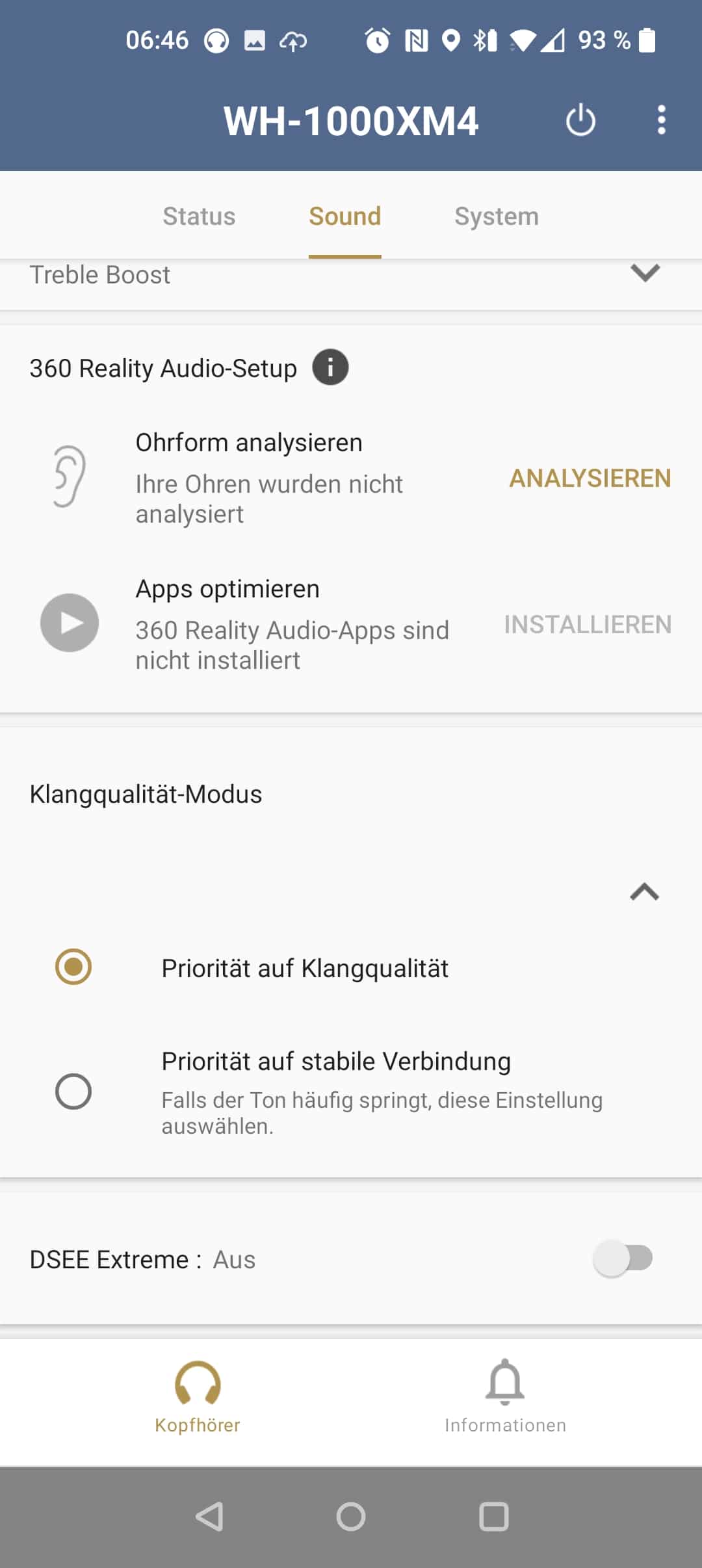702x1568 pixels.
Task: Enable the DSEE Extreme switch
Action: click(622, 1259)
